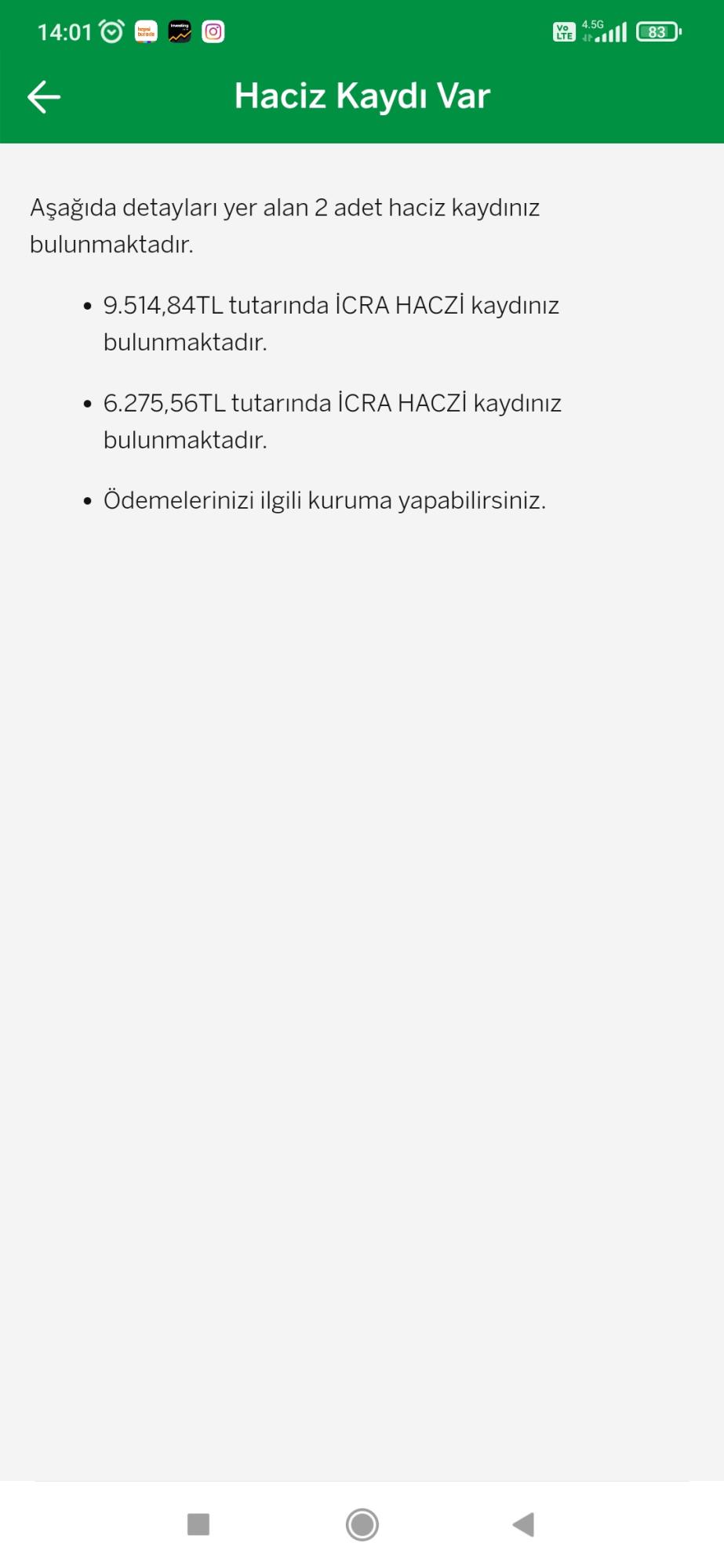Tap the signal bars in status bar
The width and height of the screenshot is (724, 1568).
612,31
